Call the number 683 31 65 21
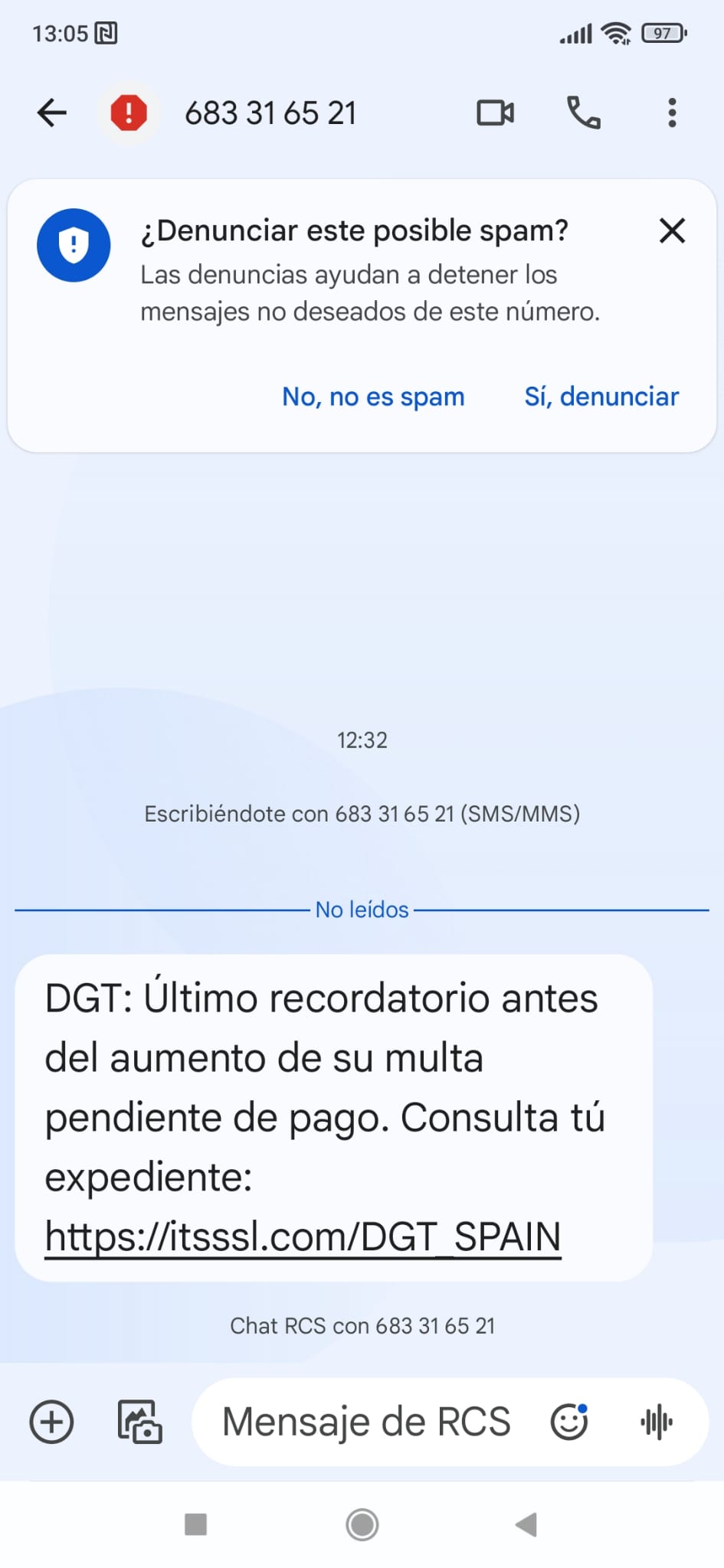Screen dimensions: 724x1568 tap(583, 113)
